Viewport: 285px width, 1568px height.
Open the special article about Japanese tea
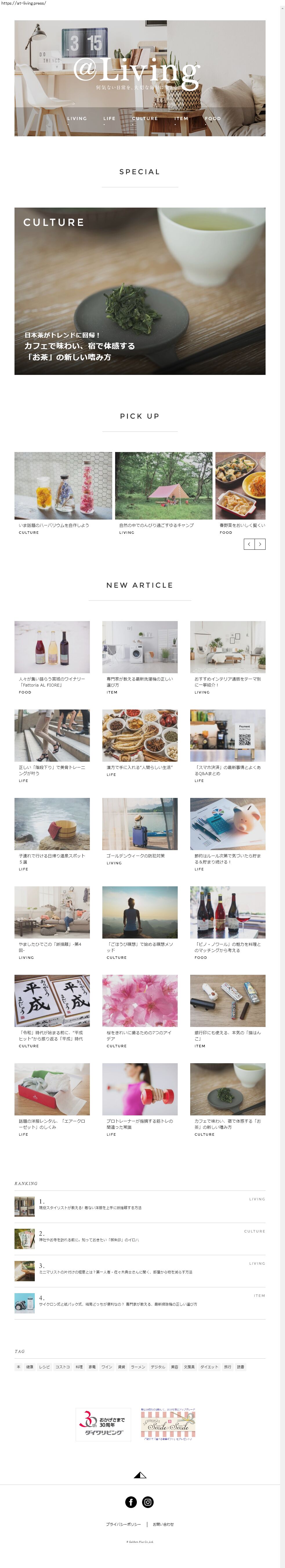(139, 291)
